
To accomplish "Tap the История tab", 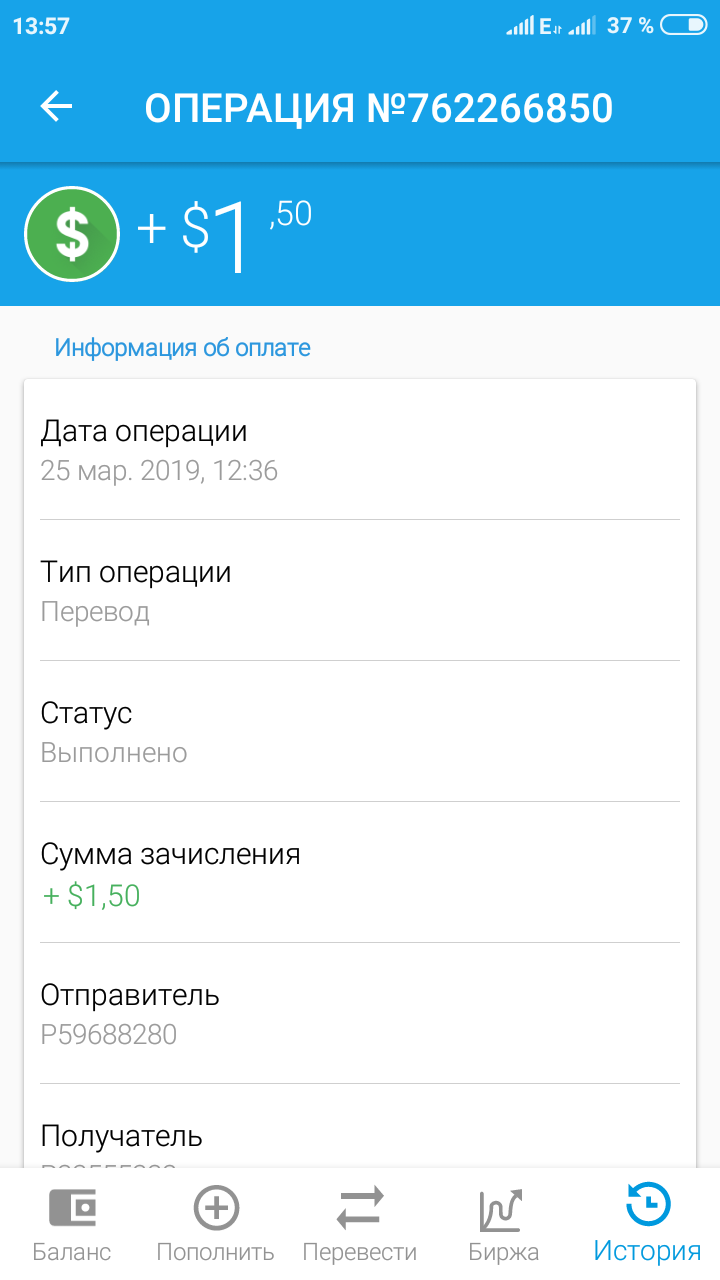I will pyautogui.click(x=648, y=1224).
